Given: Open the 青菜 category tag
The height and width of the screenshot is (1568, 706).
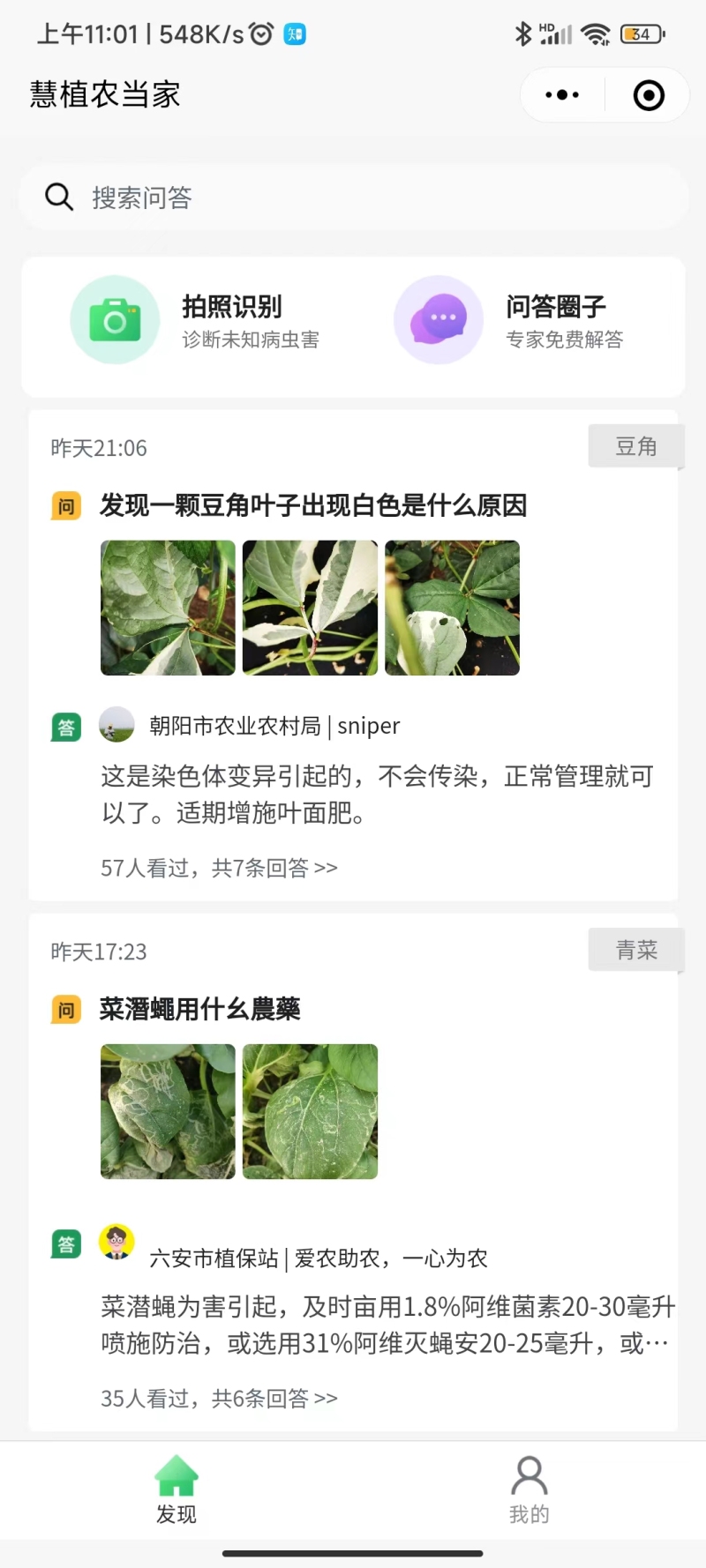Looking at the screenshot, I should tap(635, 949).
